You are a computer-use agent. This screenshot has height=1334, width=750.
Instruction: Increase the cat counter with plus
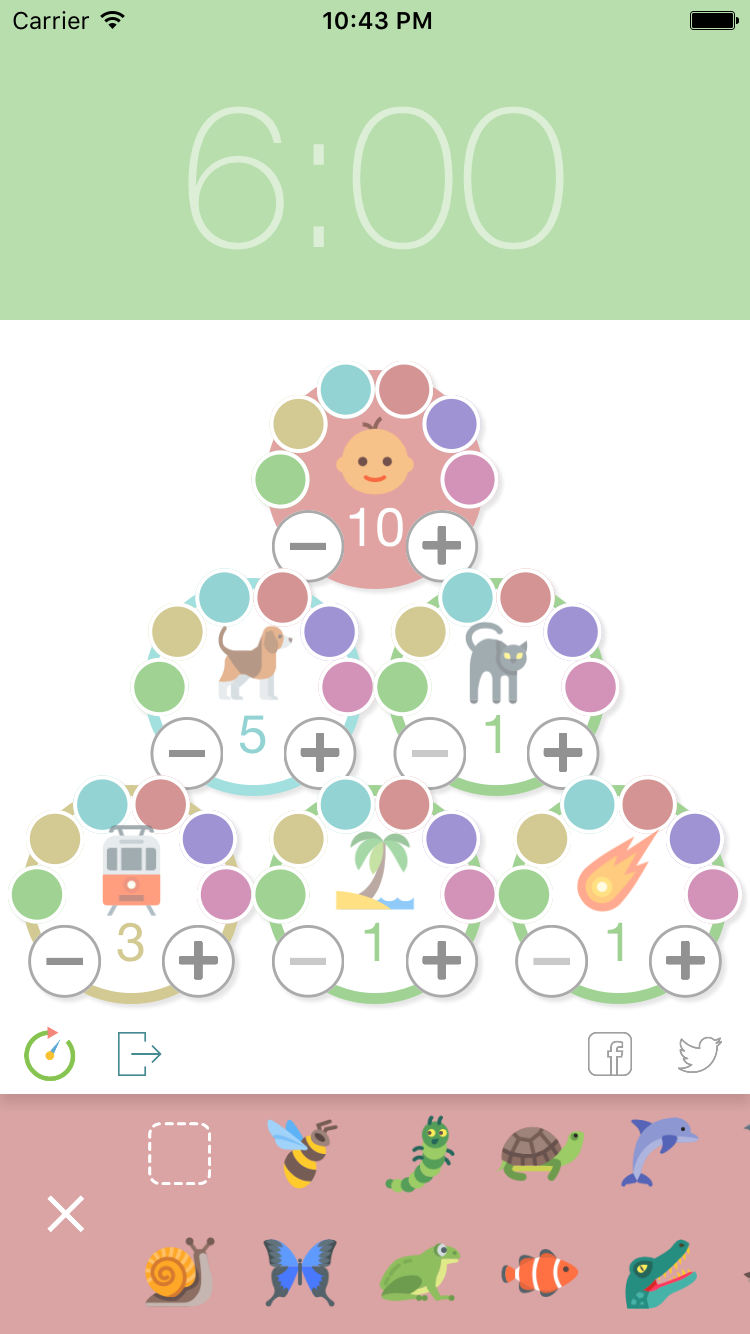563,753
